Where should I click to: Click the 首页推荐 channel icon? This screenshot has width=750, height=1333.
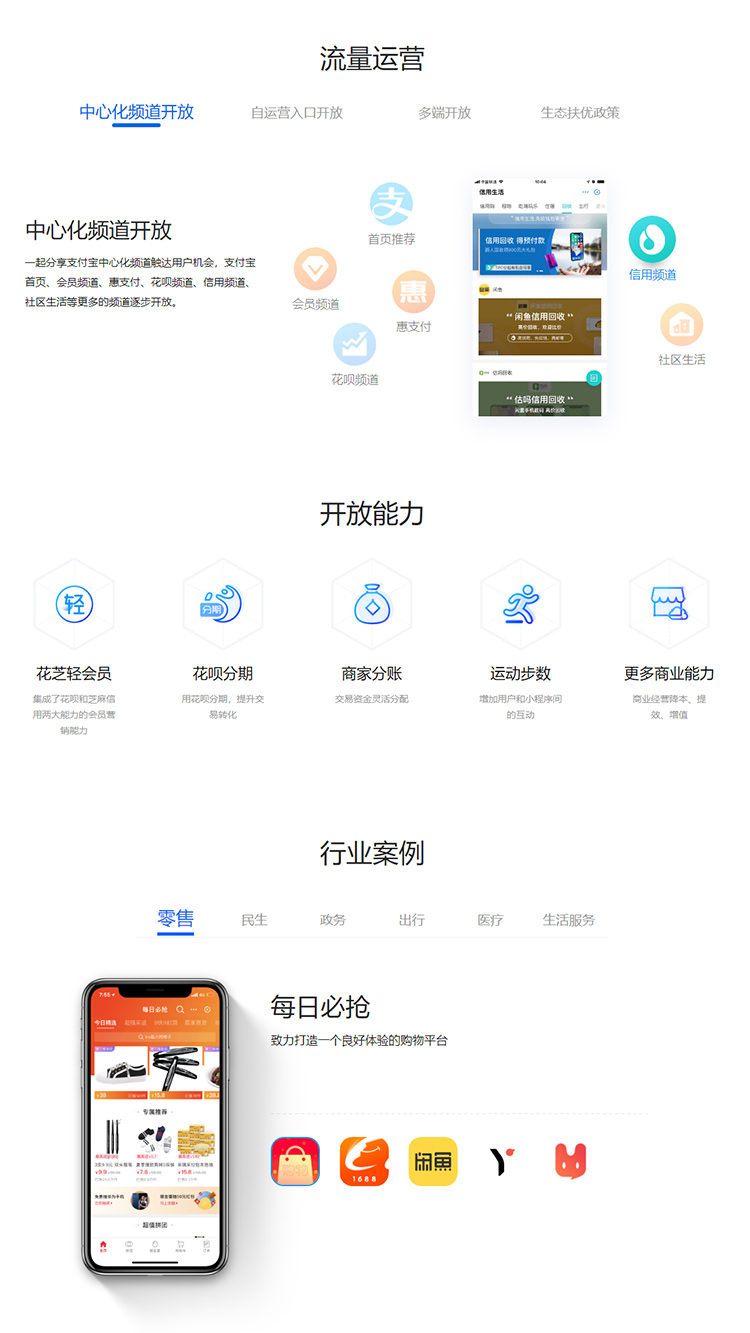point(392,203)
